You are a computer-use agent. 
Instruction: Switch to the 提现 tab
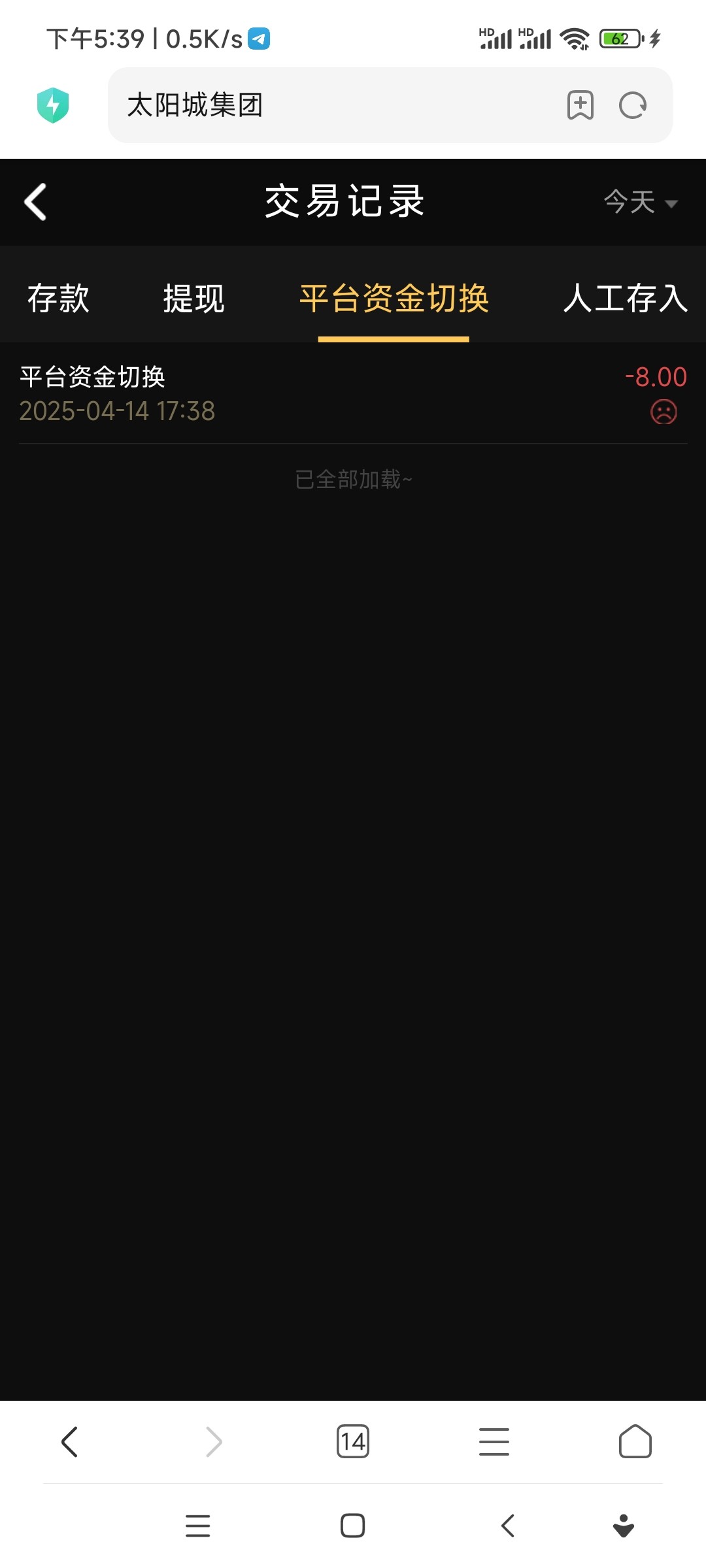[x=193, y=299]
